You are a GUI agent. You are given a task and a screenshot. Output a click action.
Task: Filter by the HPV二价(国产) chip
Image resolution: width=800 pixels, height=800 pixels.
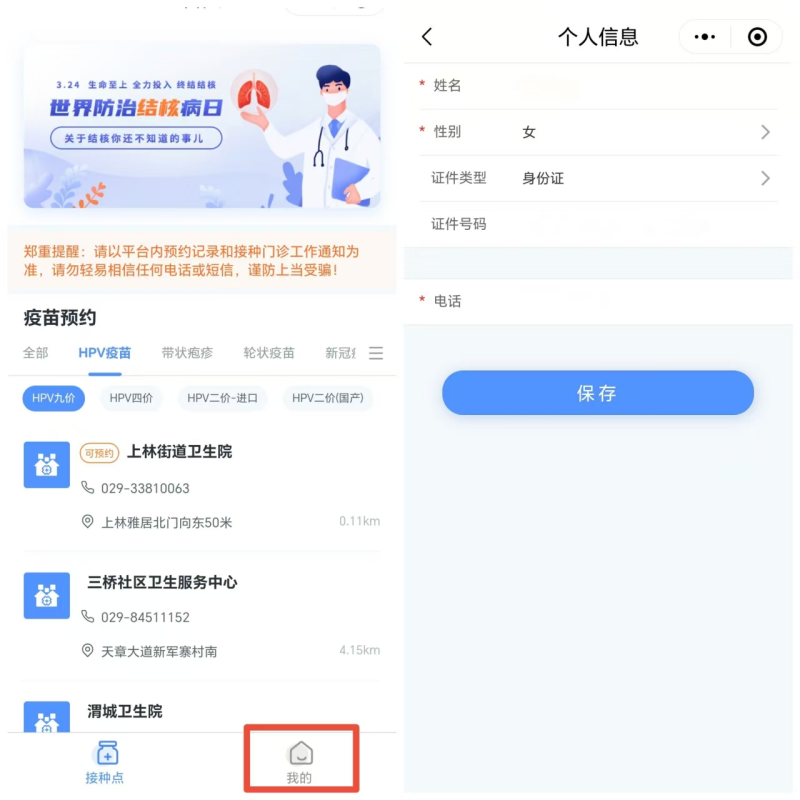tap(326, 398)
